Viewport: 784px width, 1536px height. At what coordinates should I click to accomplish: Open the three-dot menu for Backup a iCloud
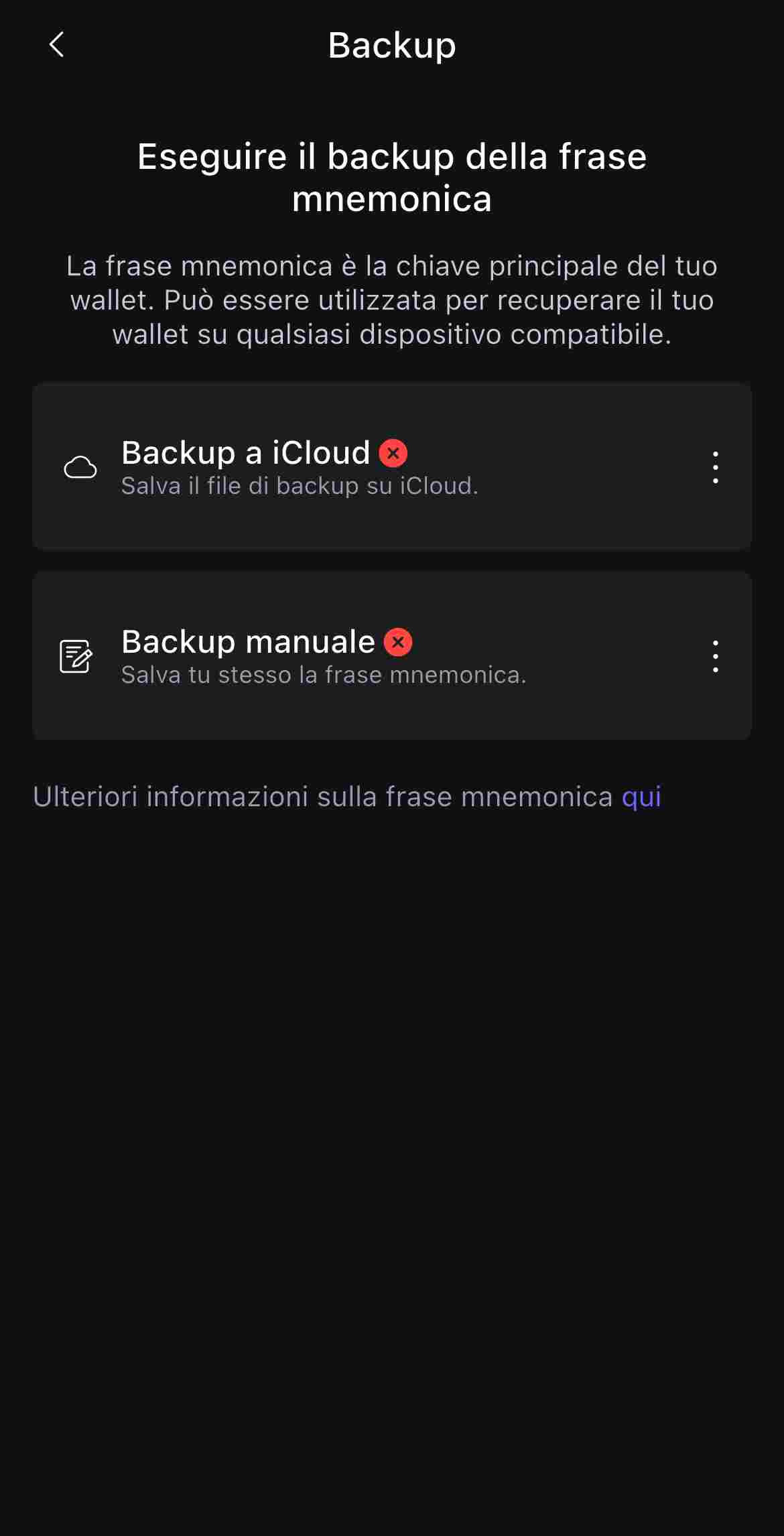[715, 467]
